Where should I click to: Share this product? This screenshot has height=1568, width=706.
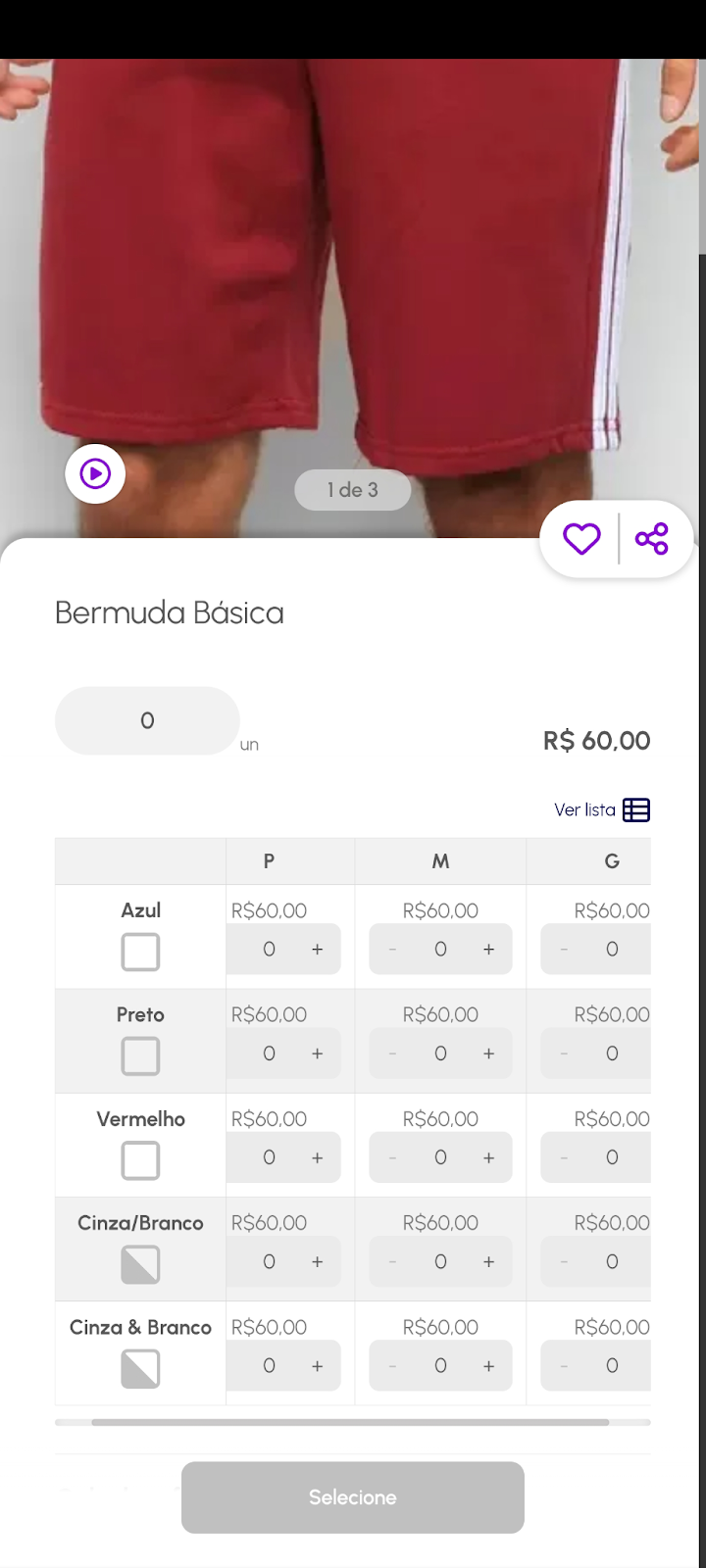(652, 539)
